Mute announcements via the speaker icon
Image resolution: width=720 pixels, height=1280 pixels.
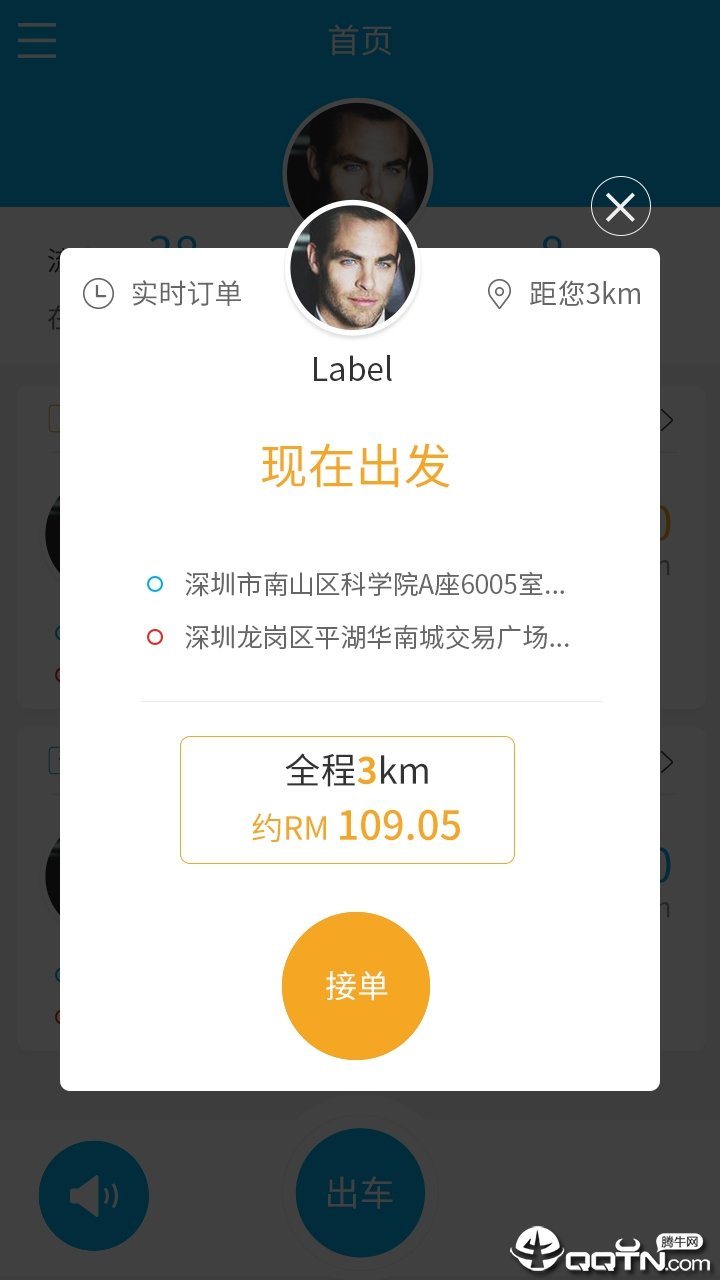(94, 1193)
